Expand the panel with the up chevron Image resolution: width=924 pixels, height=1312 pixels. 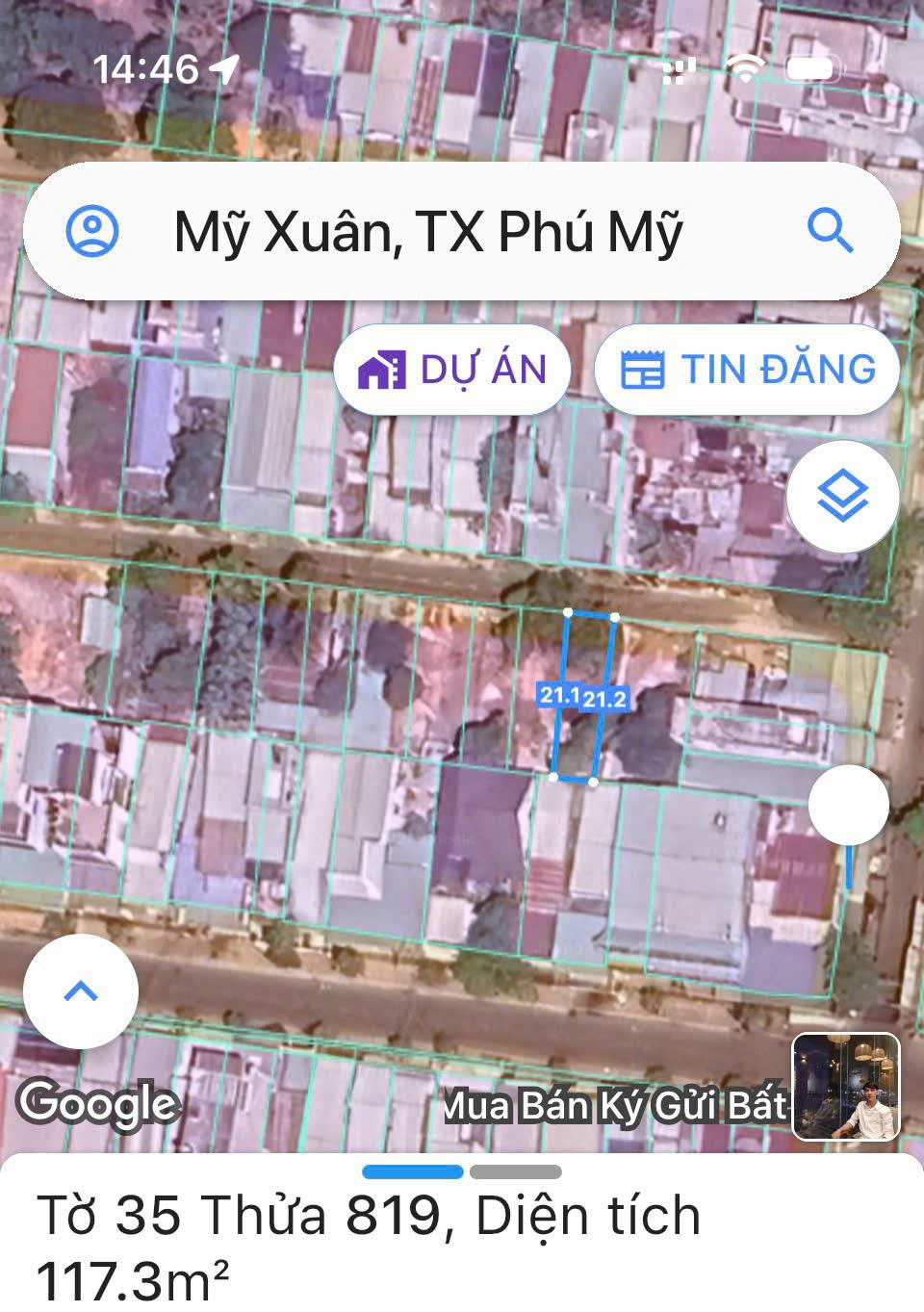(81, 991)
